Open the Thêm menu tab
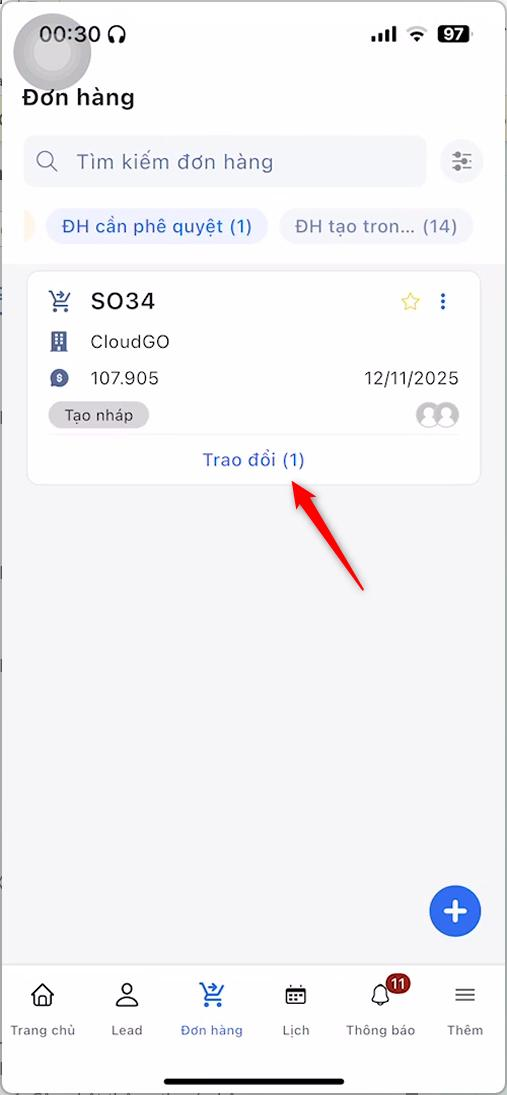 point(465,1009)
